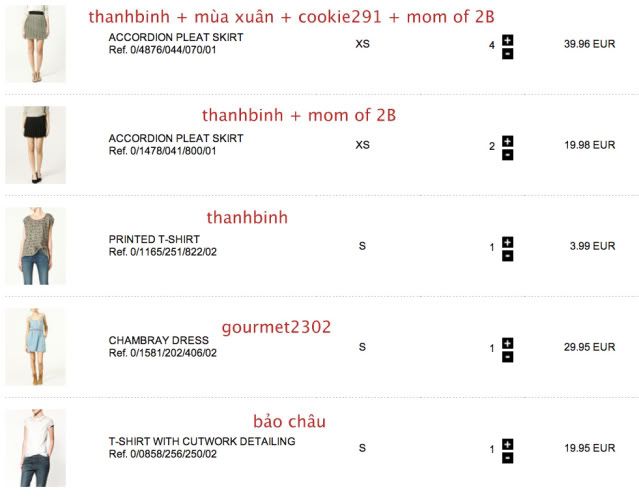Lower the Chambray Dress quantity
The image size is (639, 498).
pyautogui.click(x=508, y=357)
